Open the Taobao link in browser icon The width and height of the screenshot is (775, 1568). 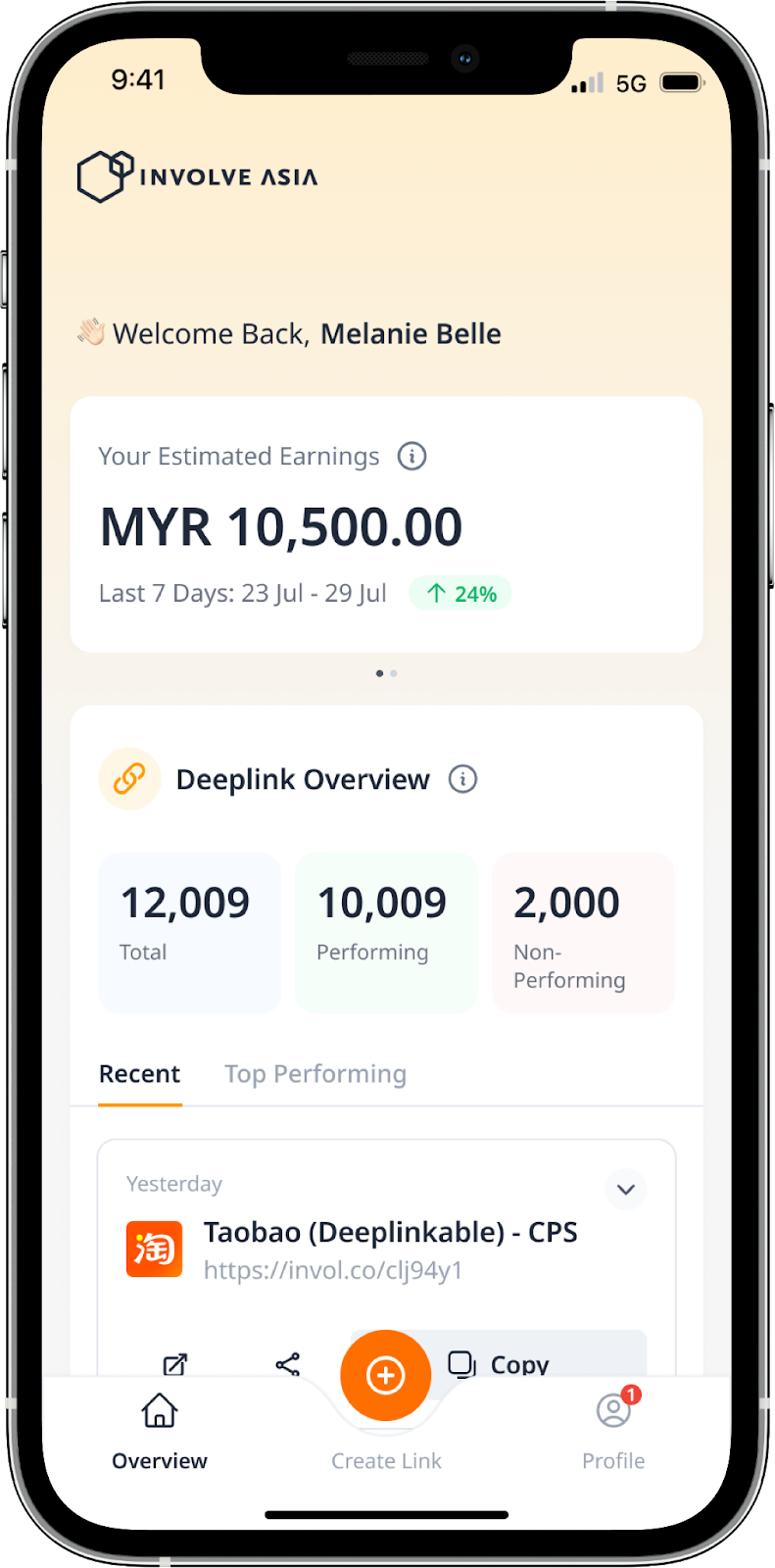pyautogui.click(x=175, y=1363)
